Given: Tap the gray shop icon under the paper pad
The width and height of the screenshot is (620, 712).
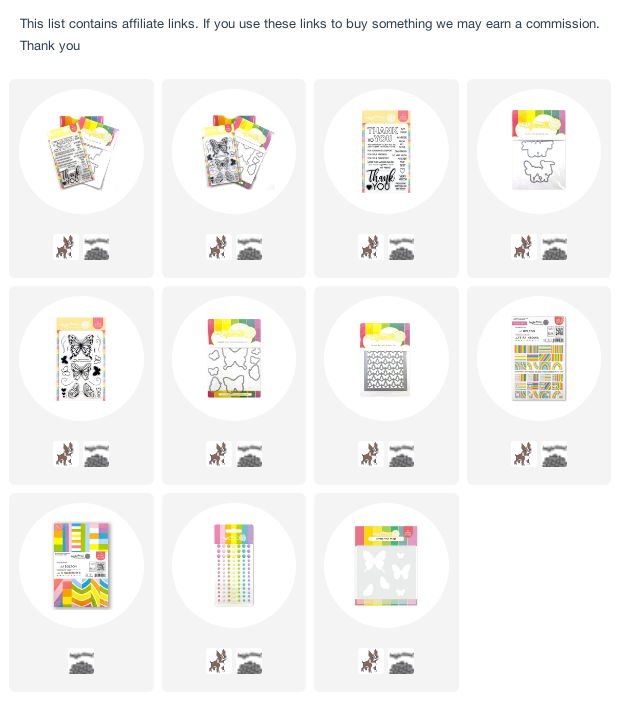Looking at the screenshot, I should (81, 661).
